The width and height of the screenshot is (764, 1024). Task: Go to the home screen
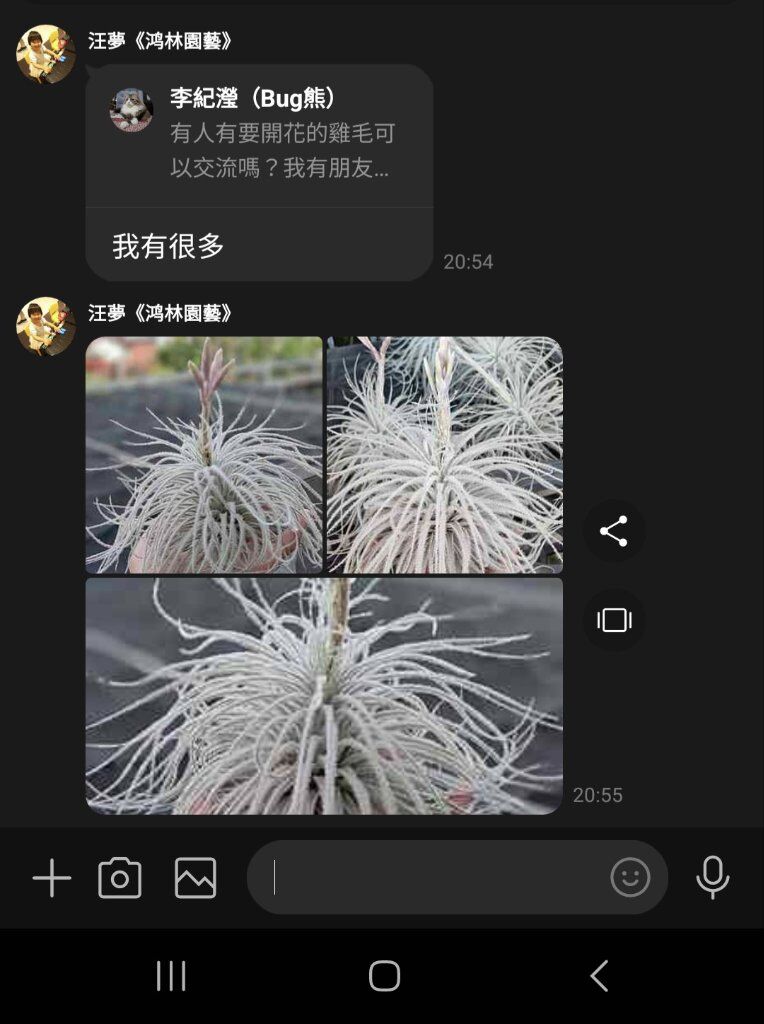[384, 976]
